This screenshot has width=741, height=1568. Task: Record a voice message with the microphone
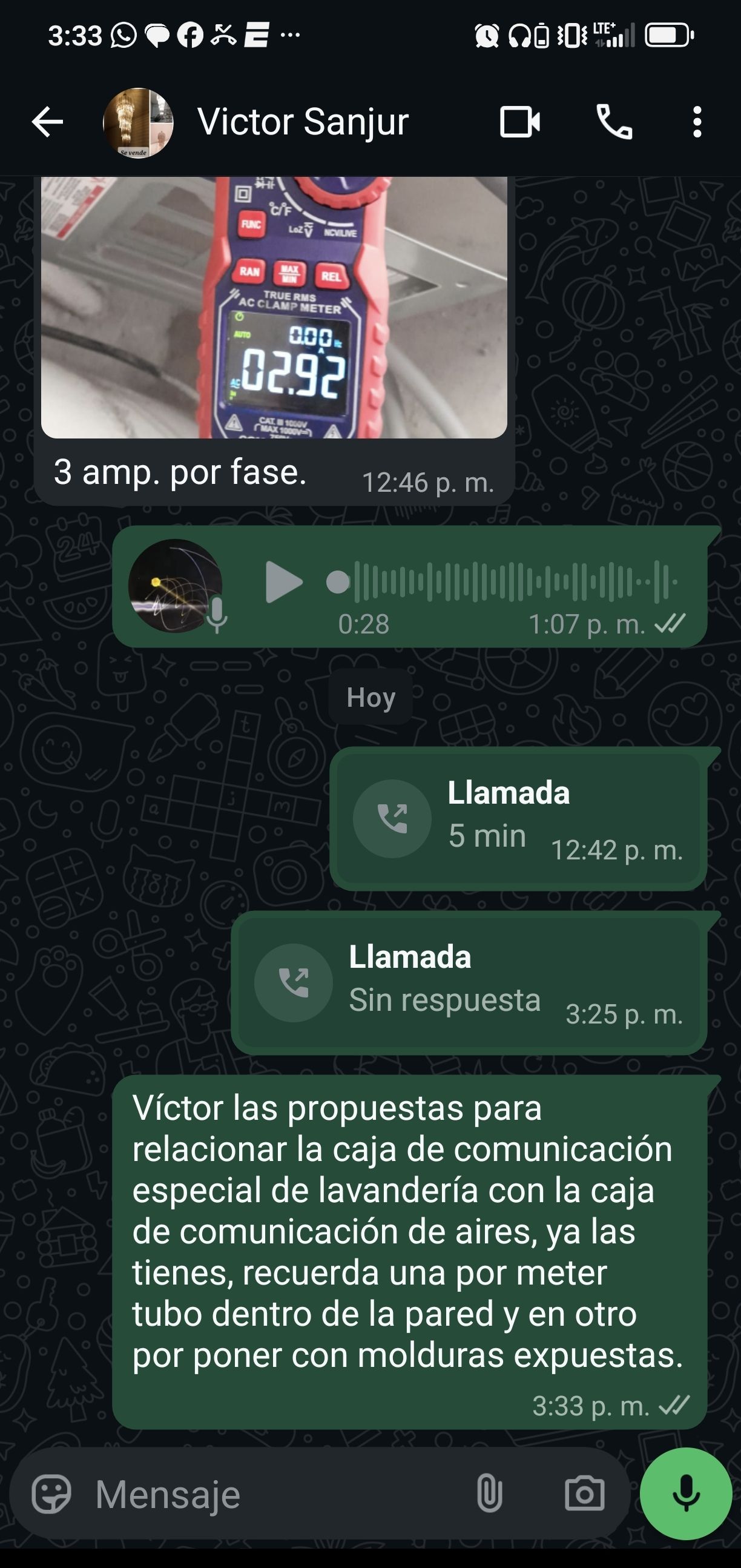686,1494
